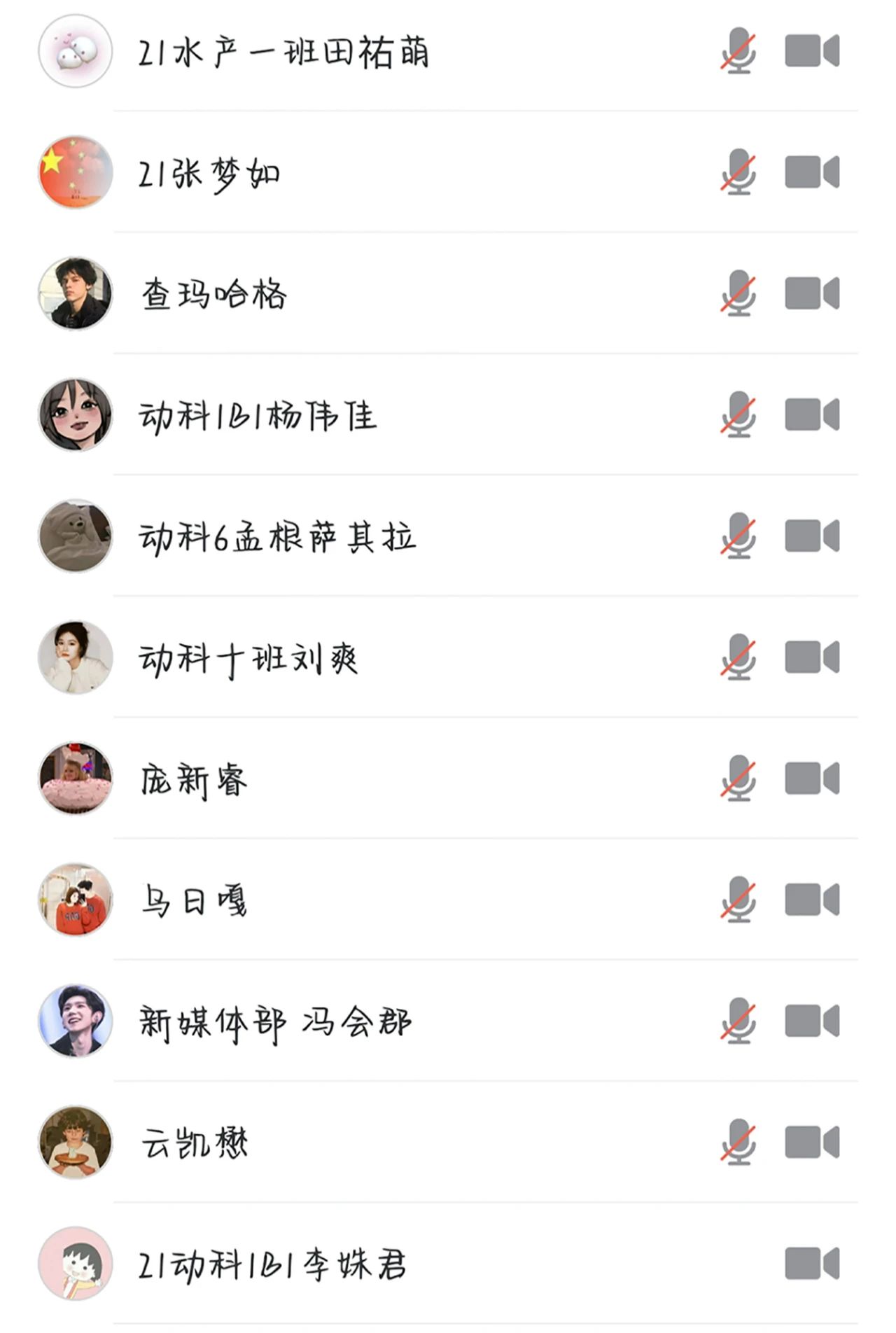Tap the muted microphone icon for 21水产一班田祐萌
Image resolution: width=896 pixels, height=1333 pixels.
click(x=738, y=51)
